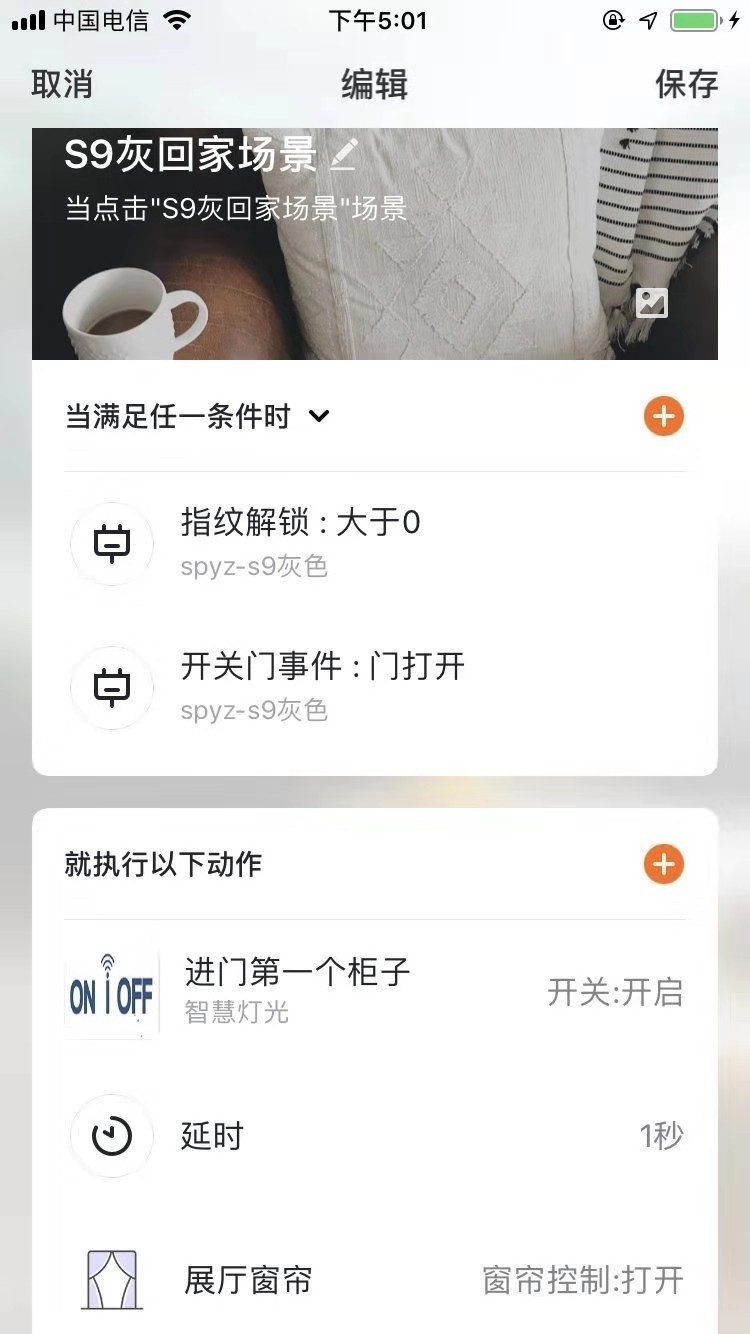Viewport: 750px width, 1334px height.
Task: Click the door open event device icon
Action: (x=111, y=687)
